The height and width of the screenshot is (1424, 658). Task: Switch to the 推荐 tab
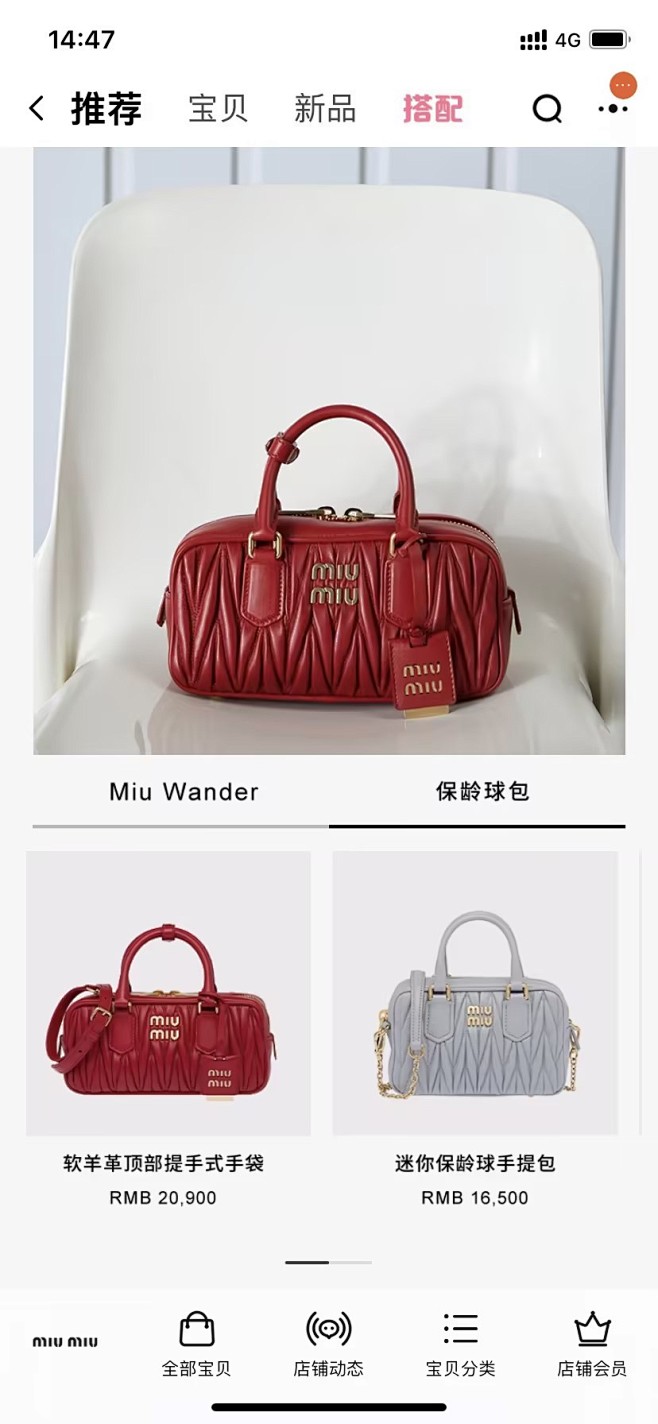[107, 108]
